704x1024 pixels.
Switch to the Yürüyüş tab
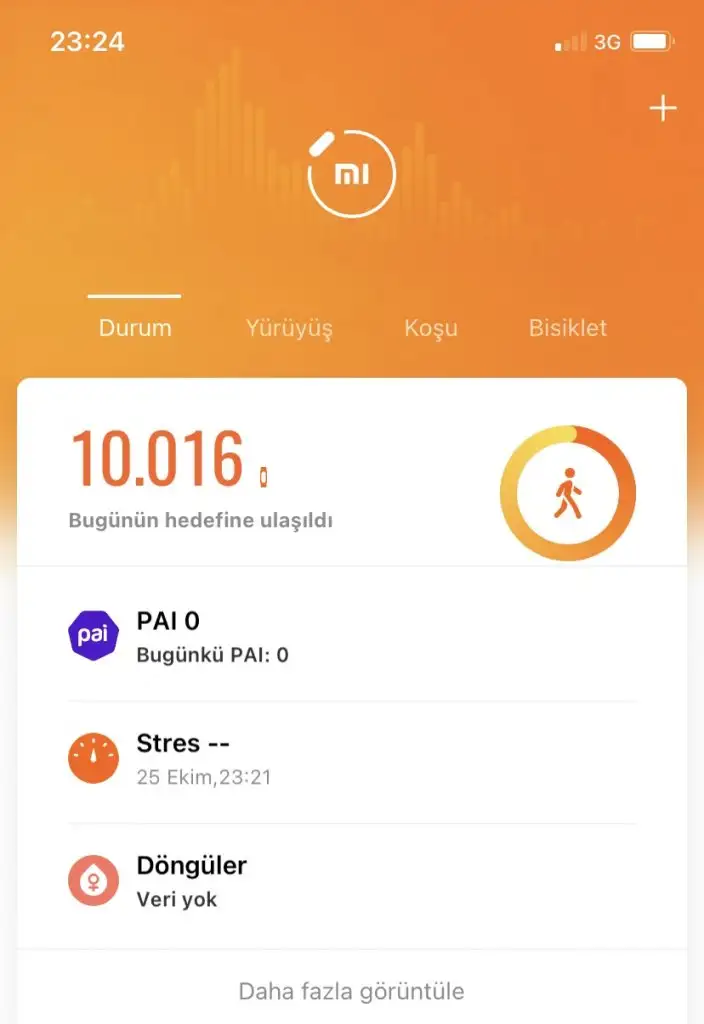pyautogui.click(x=289, y=328)
